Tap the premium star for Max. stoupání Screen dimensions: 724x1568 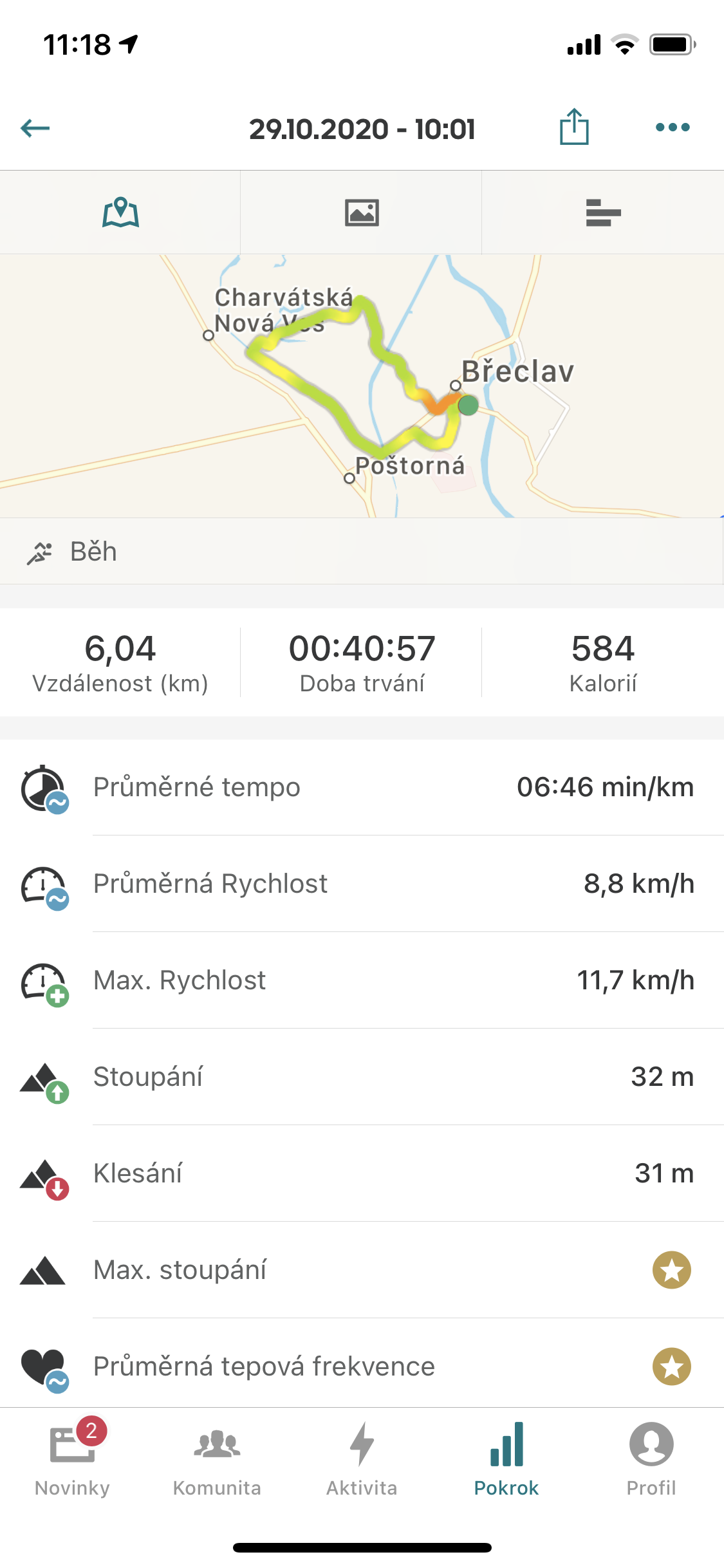click(672, 1270)
